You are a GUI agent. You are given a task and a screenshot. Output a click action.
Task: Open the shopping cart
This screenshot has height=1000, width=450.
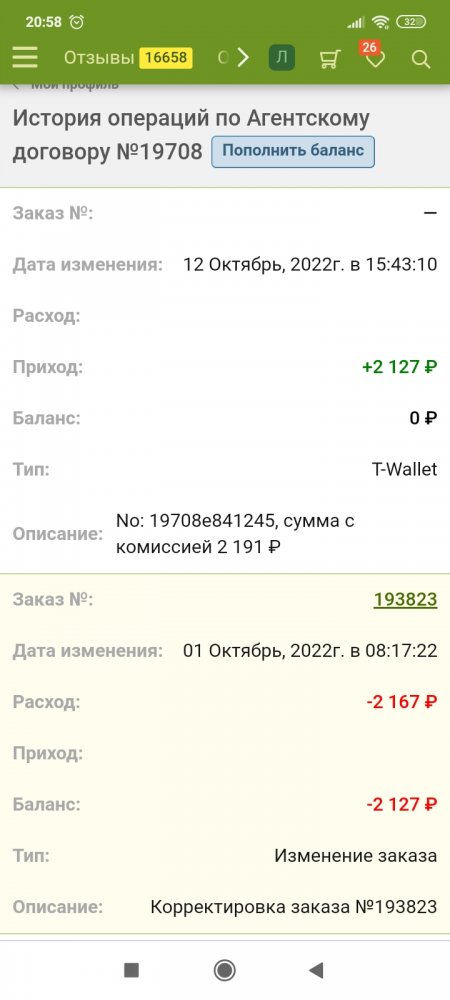(329, 59)
